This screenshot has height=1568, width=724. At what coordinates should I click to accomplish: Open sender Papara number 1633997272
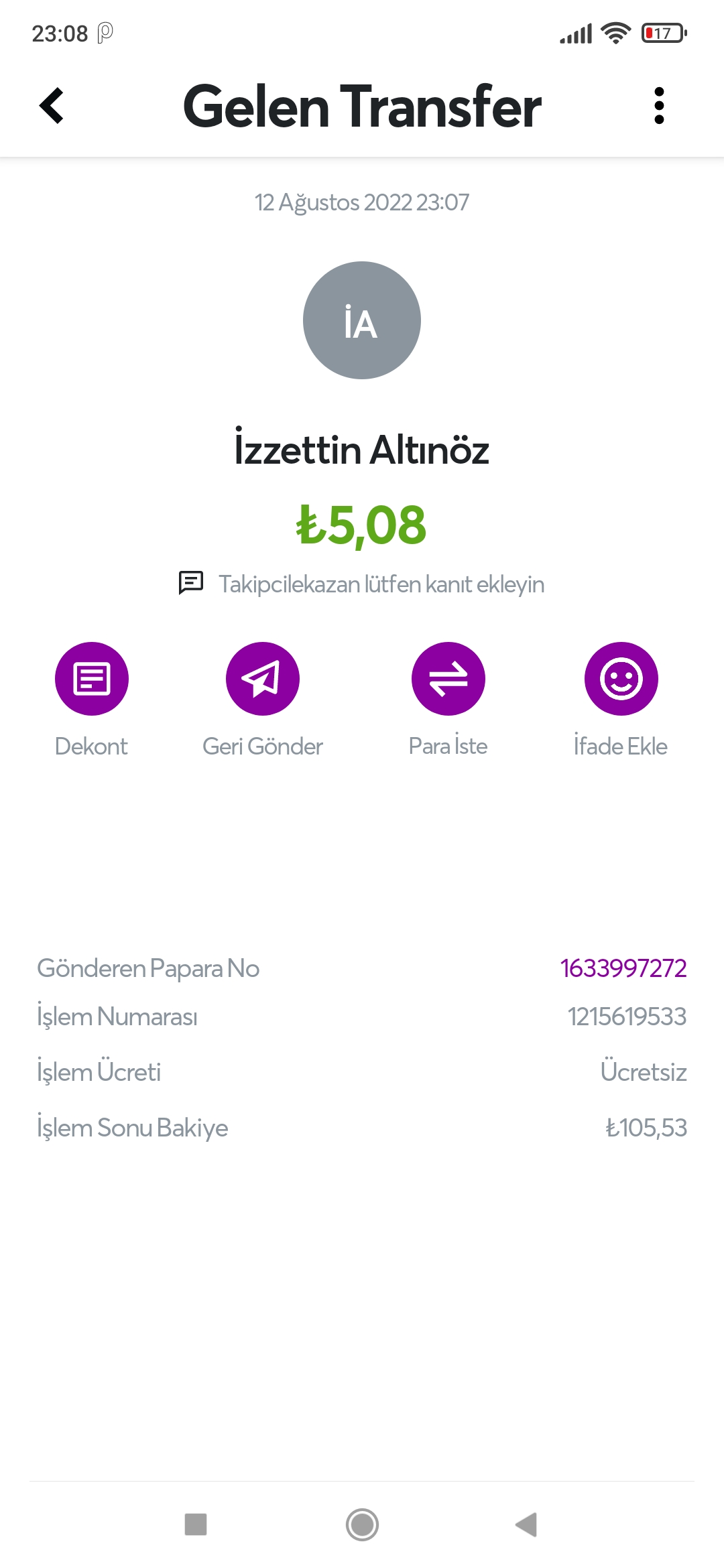pos(623,968)
